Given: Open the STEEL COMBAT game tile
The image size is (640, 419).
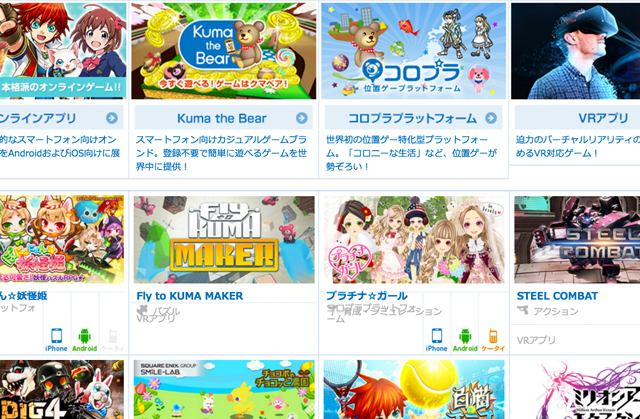Looking at the screenshot, I should [578, 239].
